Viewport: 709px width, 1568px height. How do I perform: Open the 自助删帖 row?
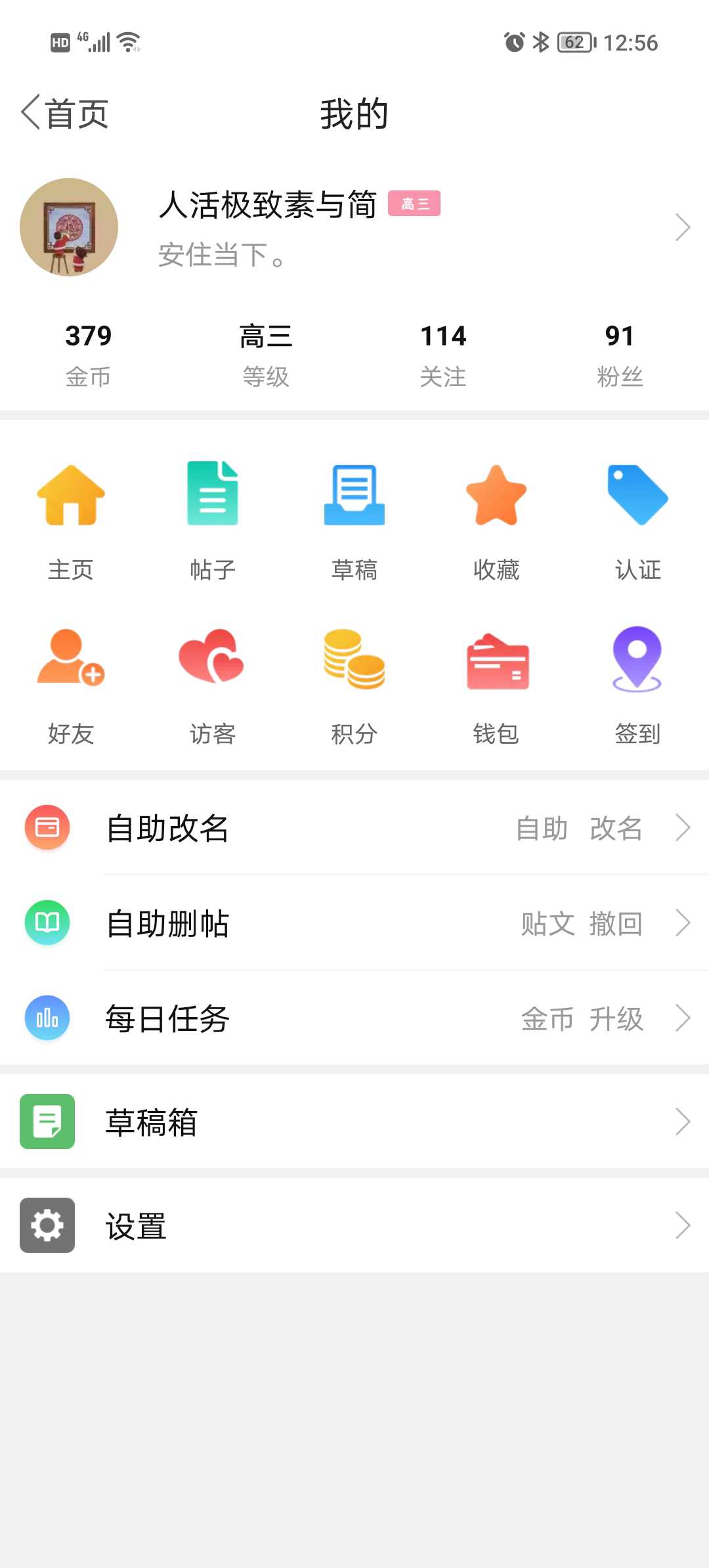(x=354, y=923)
